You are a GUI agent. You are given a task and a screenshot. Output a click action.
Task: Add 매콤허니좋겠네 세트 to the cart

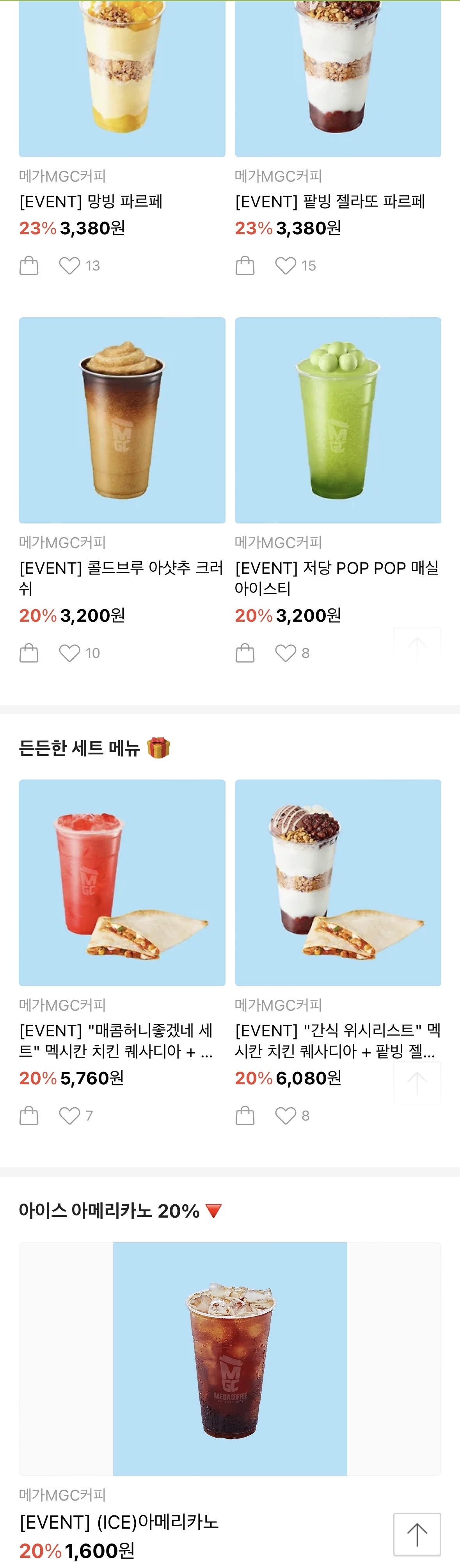point(28,1115)
